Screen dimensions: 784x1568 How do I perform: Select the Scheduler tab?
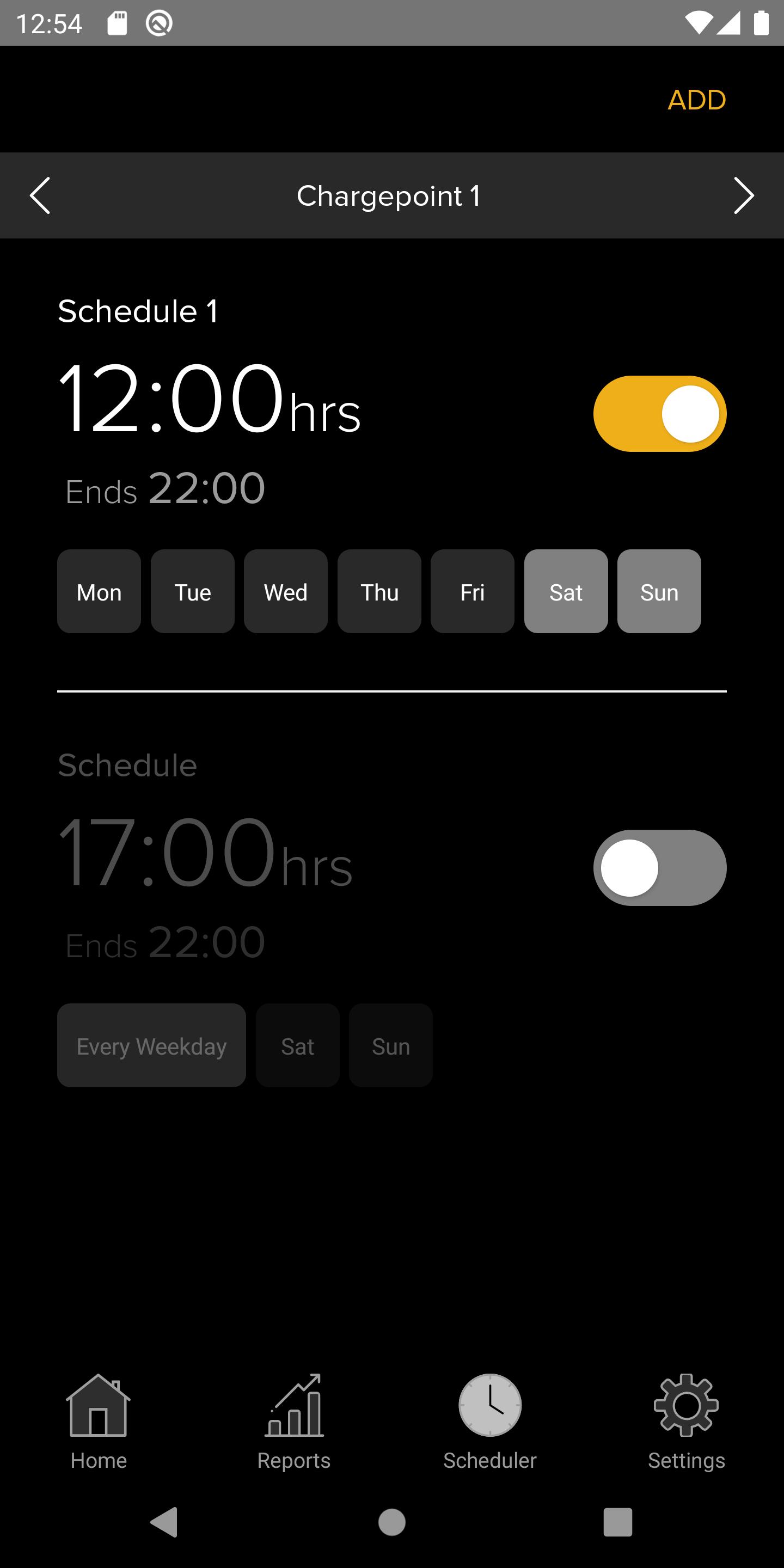click(490, 1423)
